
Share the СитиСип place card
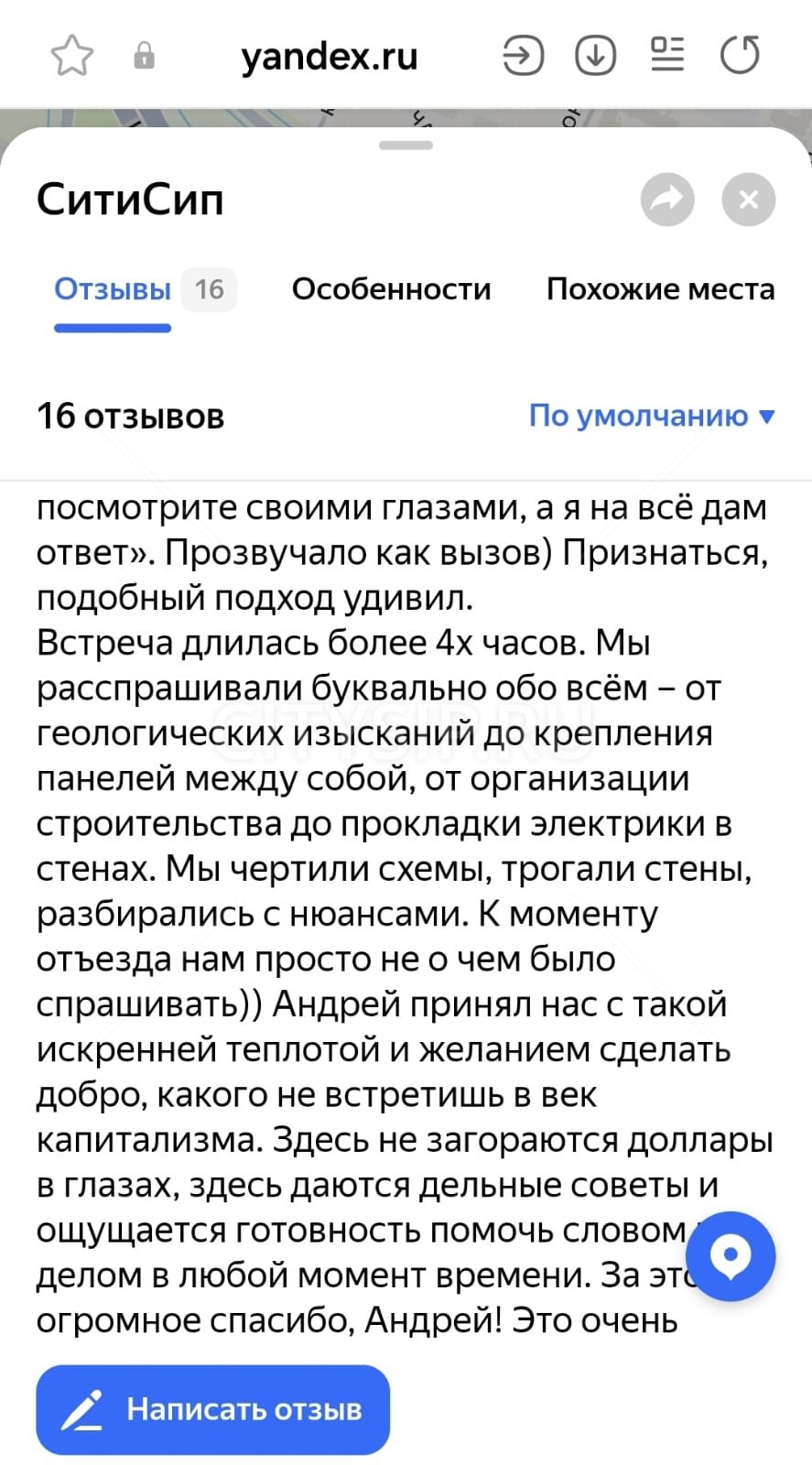click(667, 199)
